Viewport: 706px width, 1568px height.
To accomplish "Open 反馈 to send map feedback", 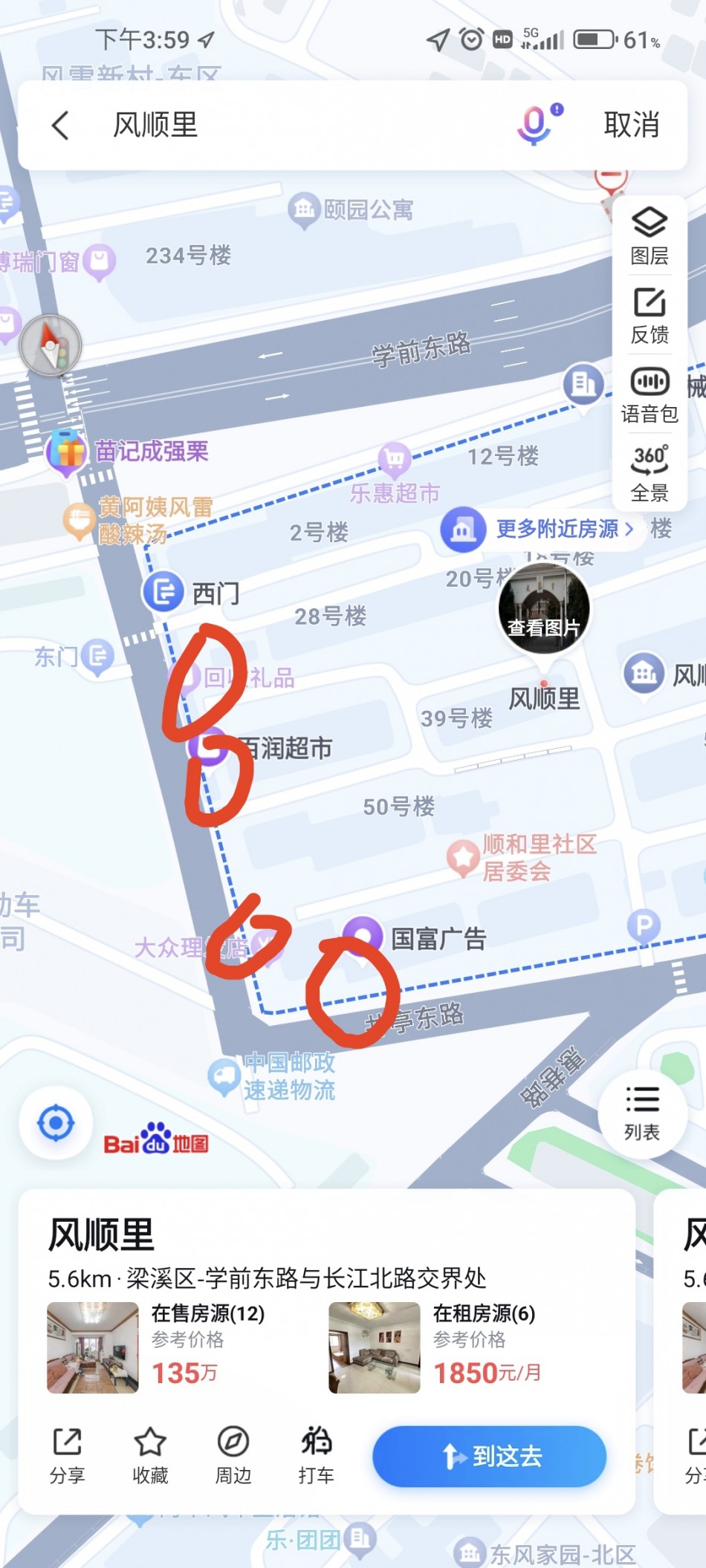I will pyautogui.click(x=650, y=316).
